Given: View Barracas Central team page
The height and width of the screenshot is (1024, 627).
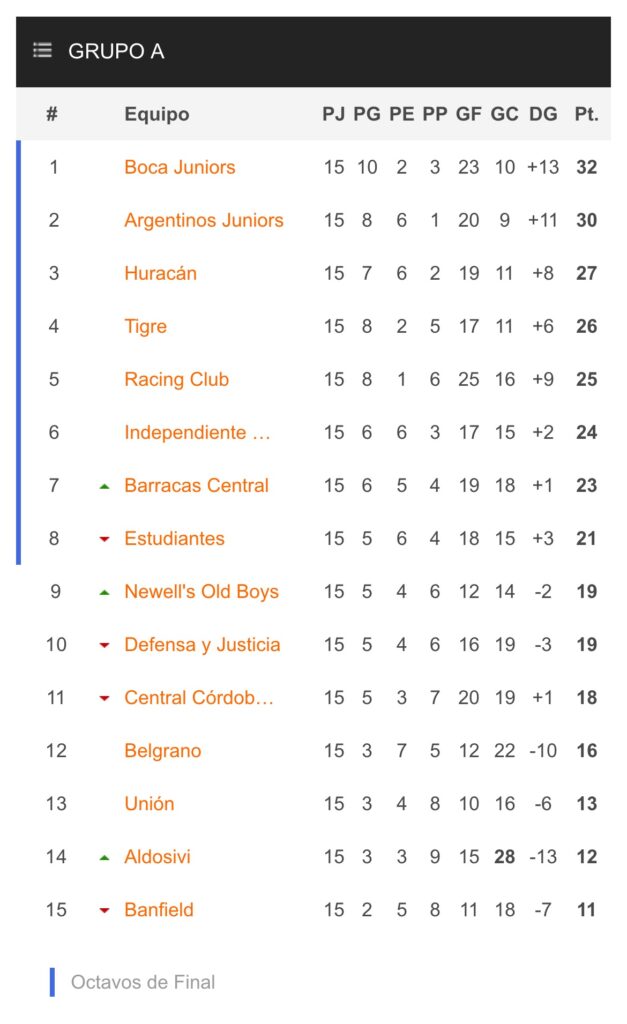Looking at the screenshot, I should pos(197,485).
